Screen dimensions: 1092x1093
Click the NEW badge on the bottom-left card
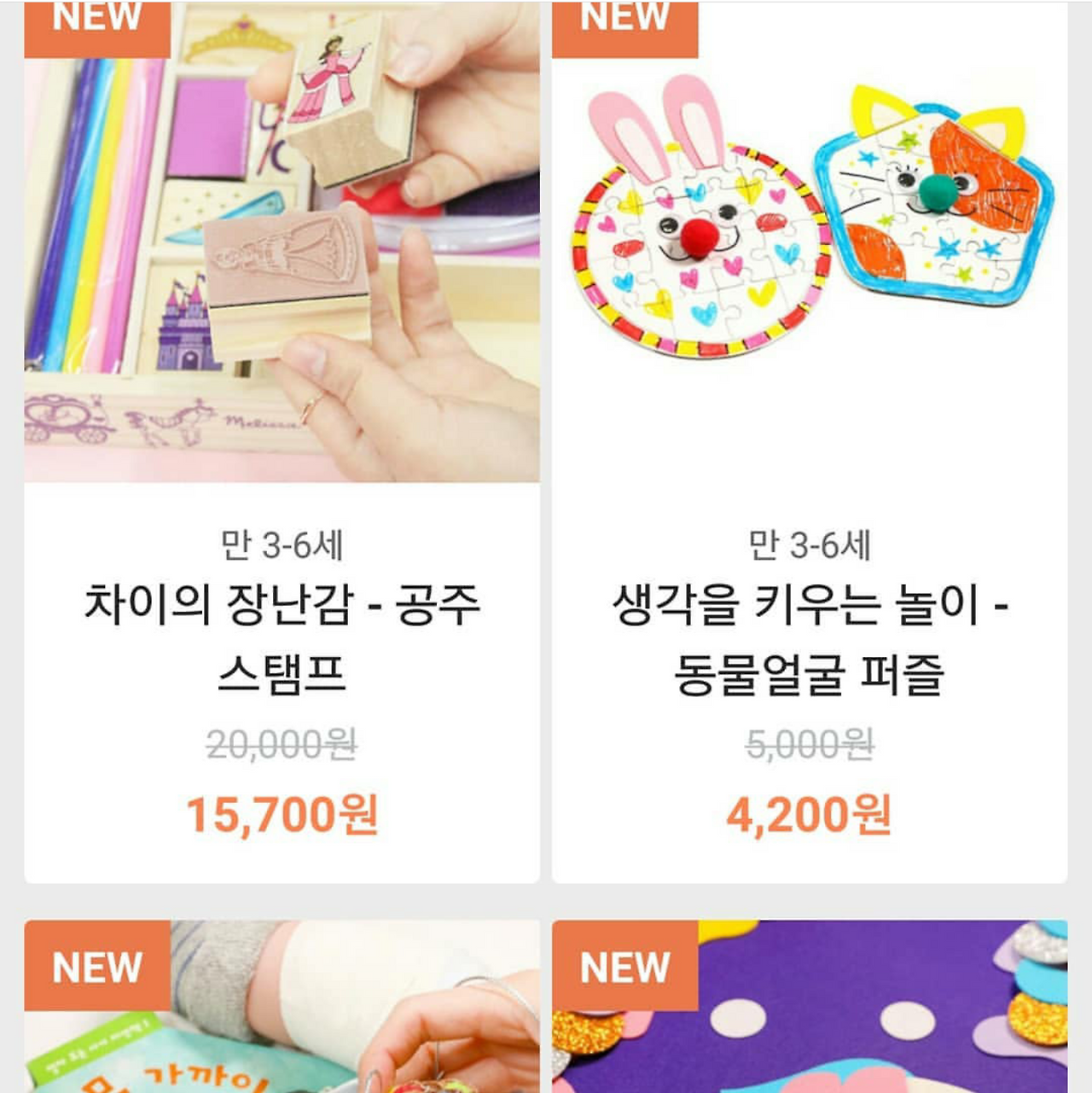96,966
